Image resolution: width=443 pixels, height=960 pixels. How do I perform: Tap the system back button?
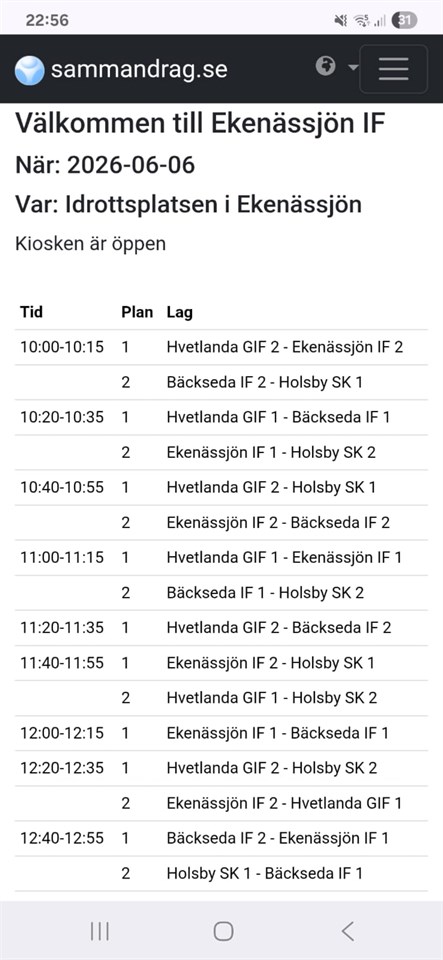pyautogui.click(x=348, y=931)
